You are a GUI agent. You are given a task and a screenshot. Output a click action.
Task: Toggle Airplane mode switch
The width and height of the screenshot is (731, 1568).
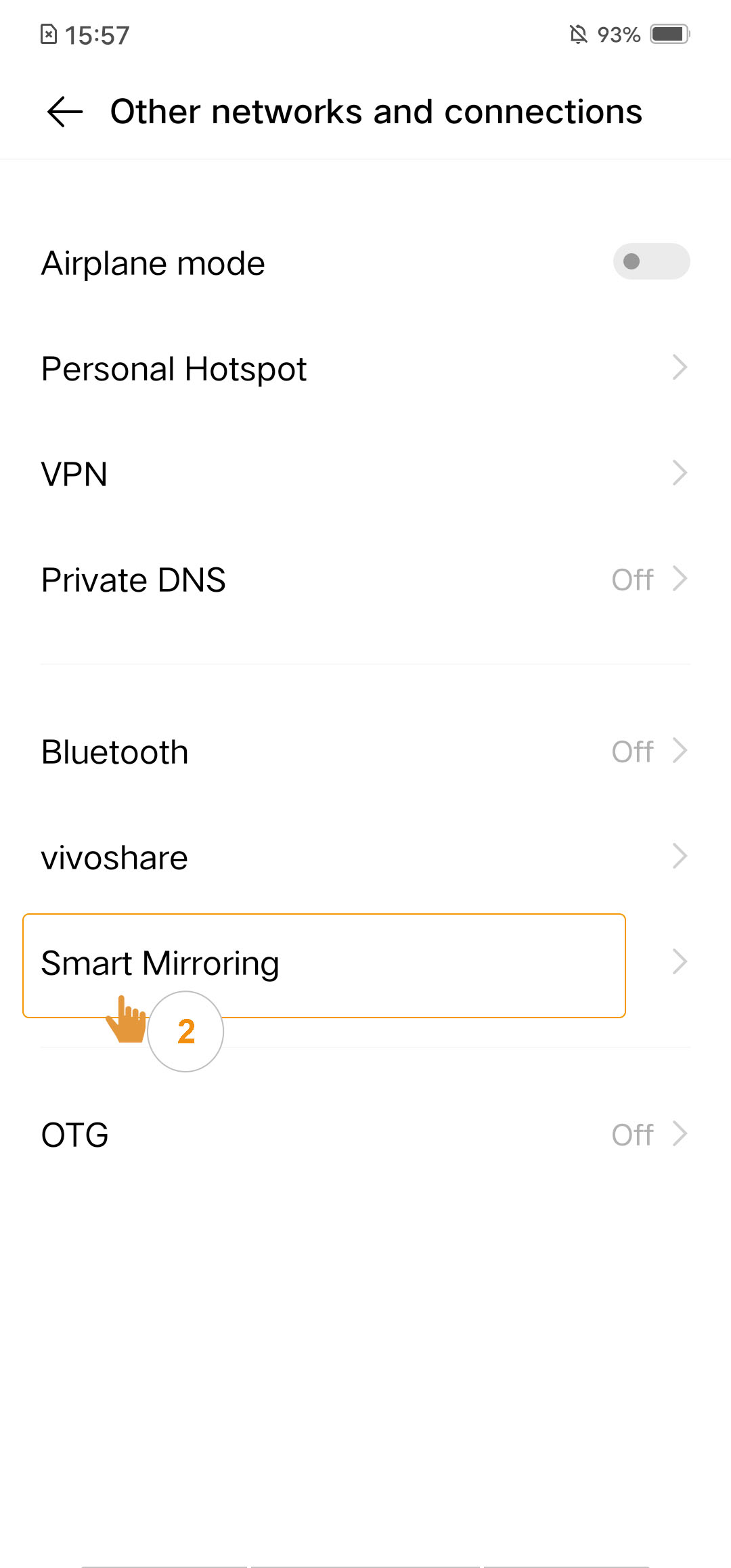tap(651, 261)
